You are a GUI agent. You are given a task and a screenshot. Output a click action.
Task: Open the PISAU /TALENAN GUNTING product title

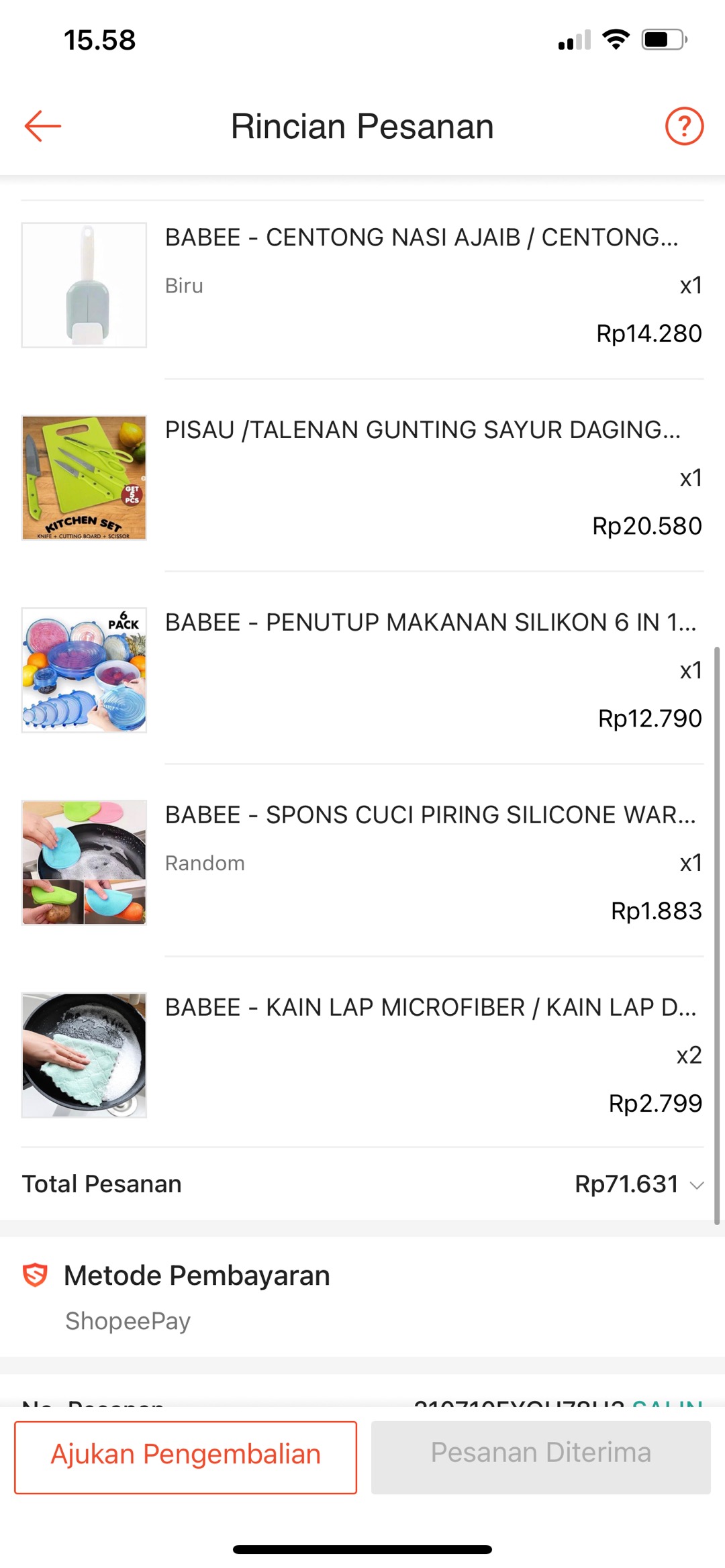[423, 429]
